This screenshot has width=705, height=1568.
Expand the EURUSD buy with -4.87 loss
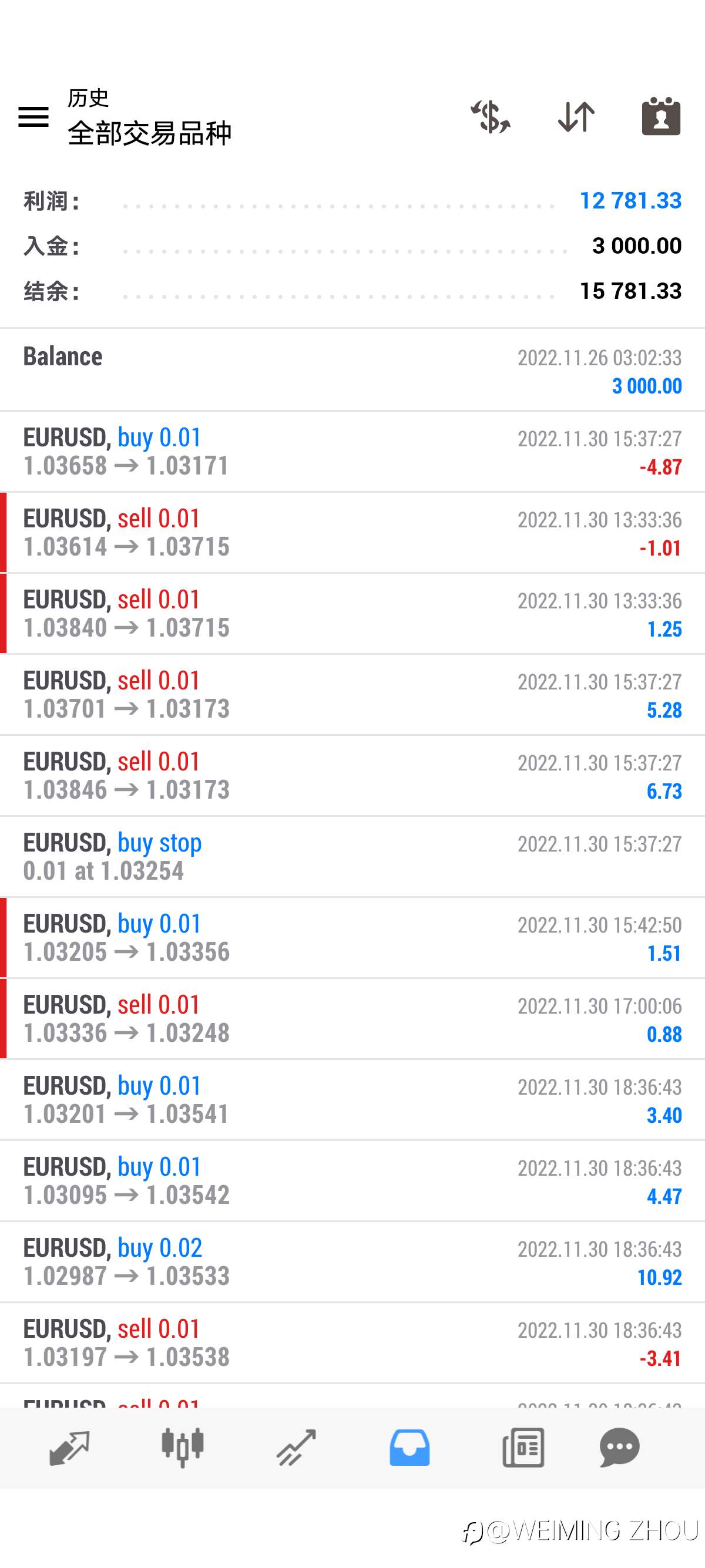pyautogui.click(x=352, y=451)
